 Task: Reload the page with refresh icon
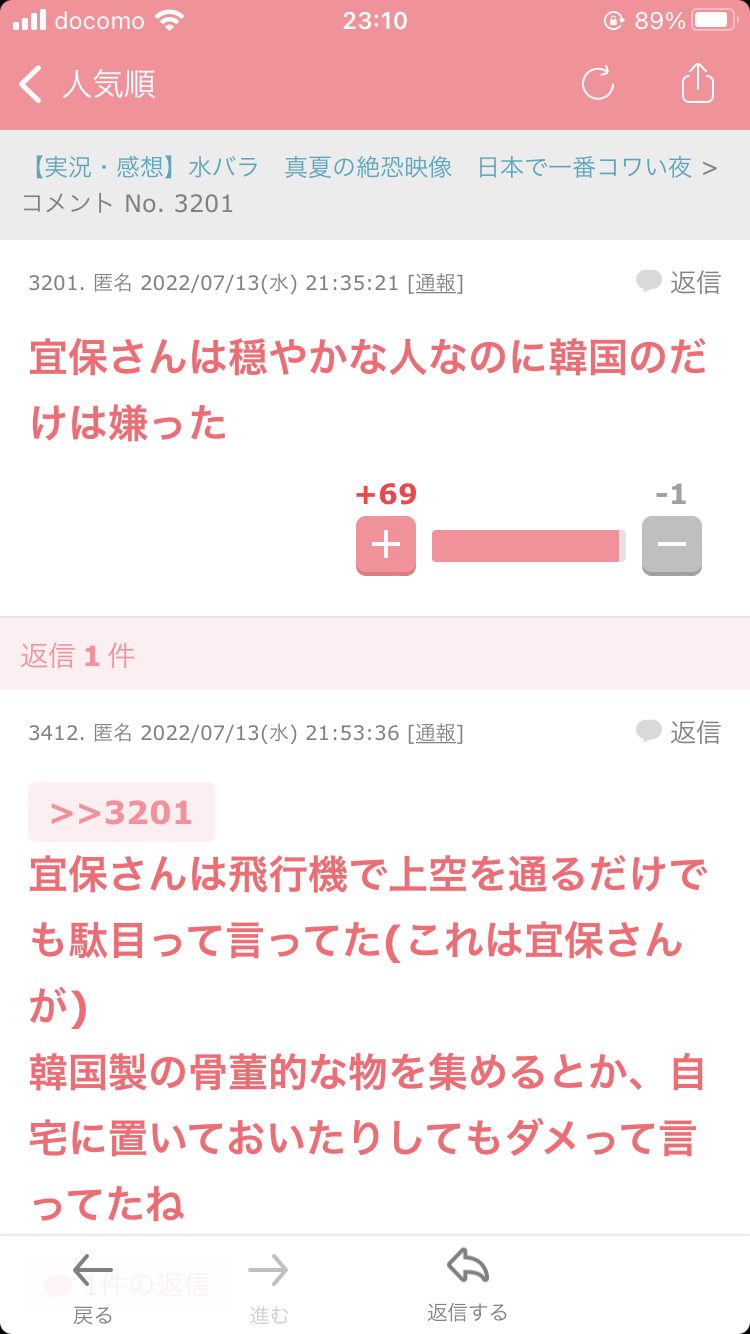(598, 84)
